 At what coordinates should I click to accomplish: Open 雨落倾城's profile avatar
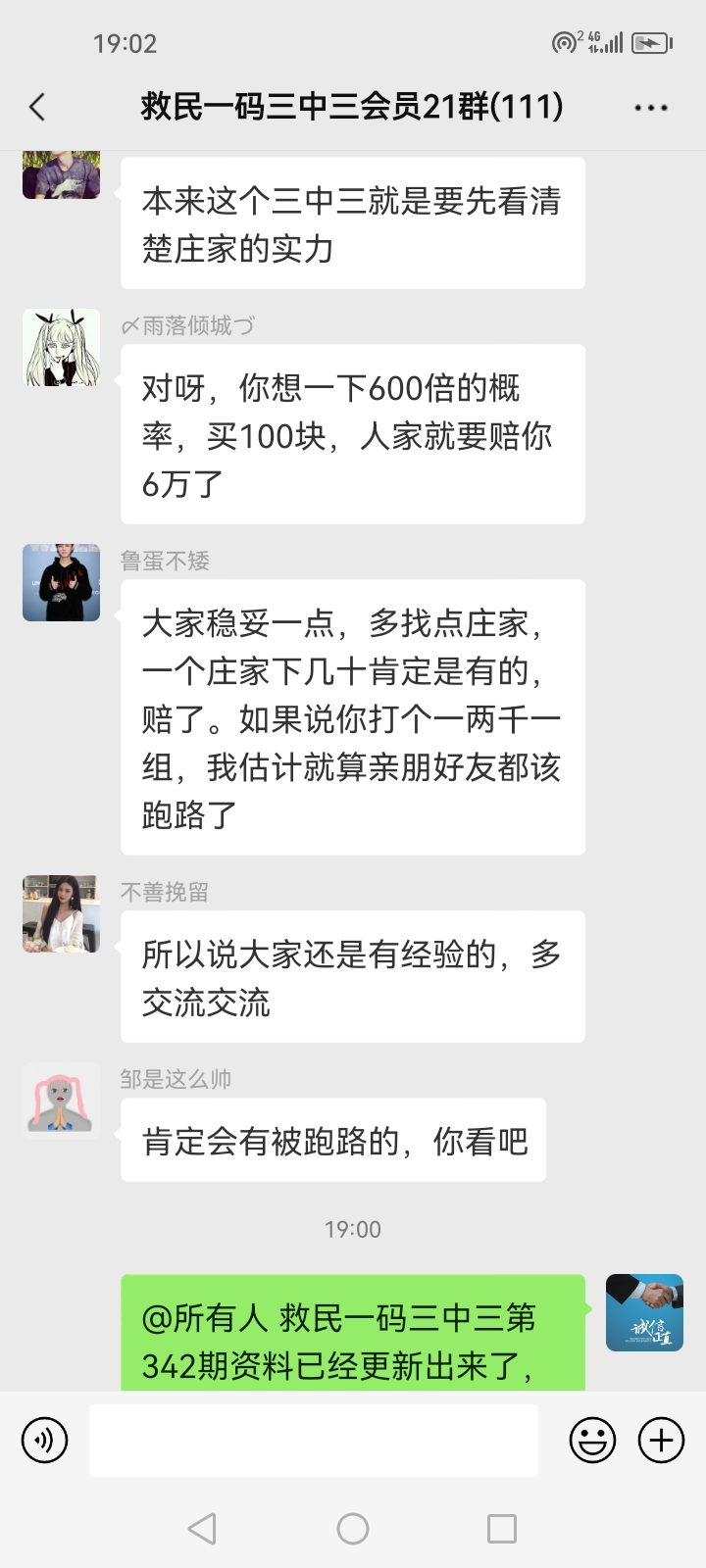(x=61, y=348)
